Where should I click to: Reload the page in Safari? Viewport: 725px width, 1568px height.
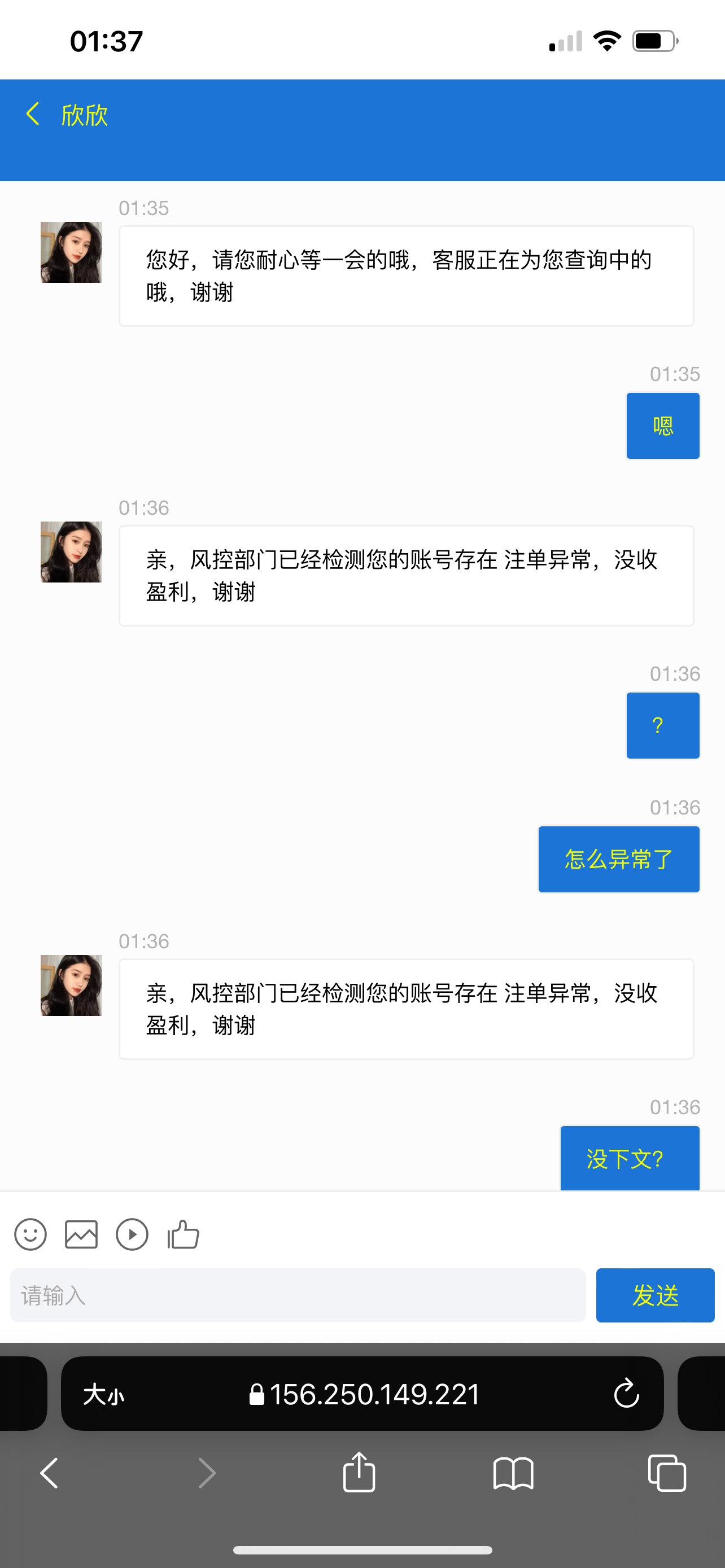(626, 1394)
